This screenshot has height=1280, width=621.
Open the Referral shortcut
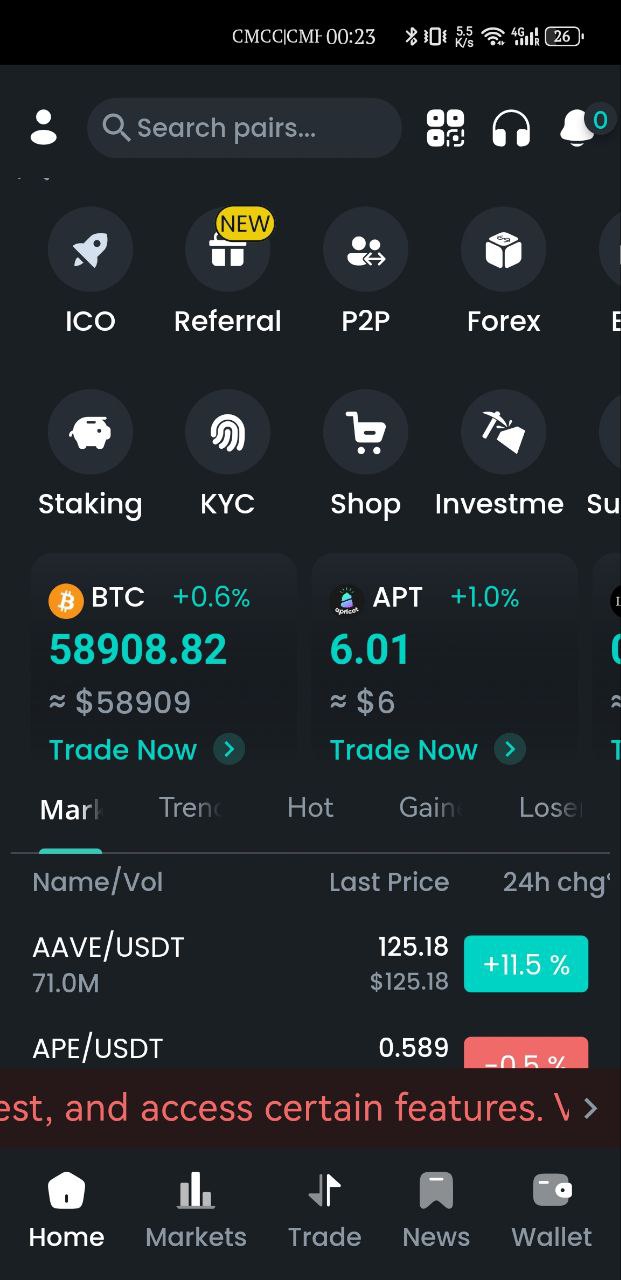click(227, 250)
